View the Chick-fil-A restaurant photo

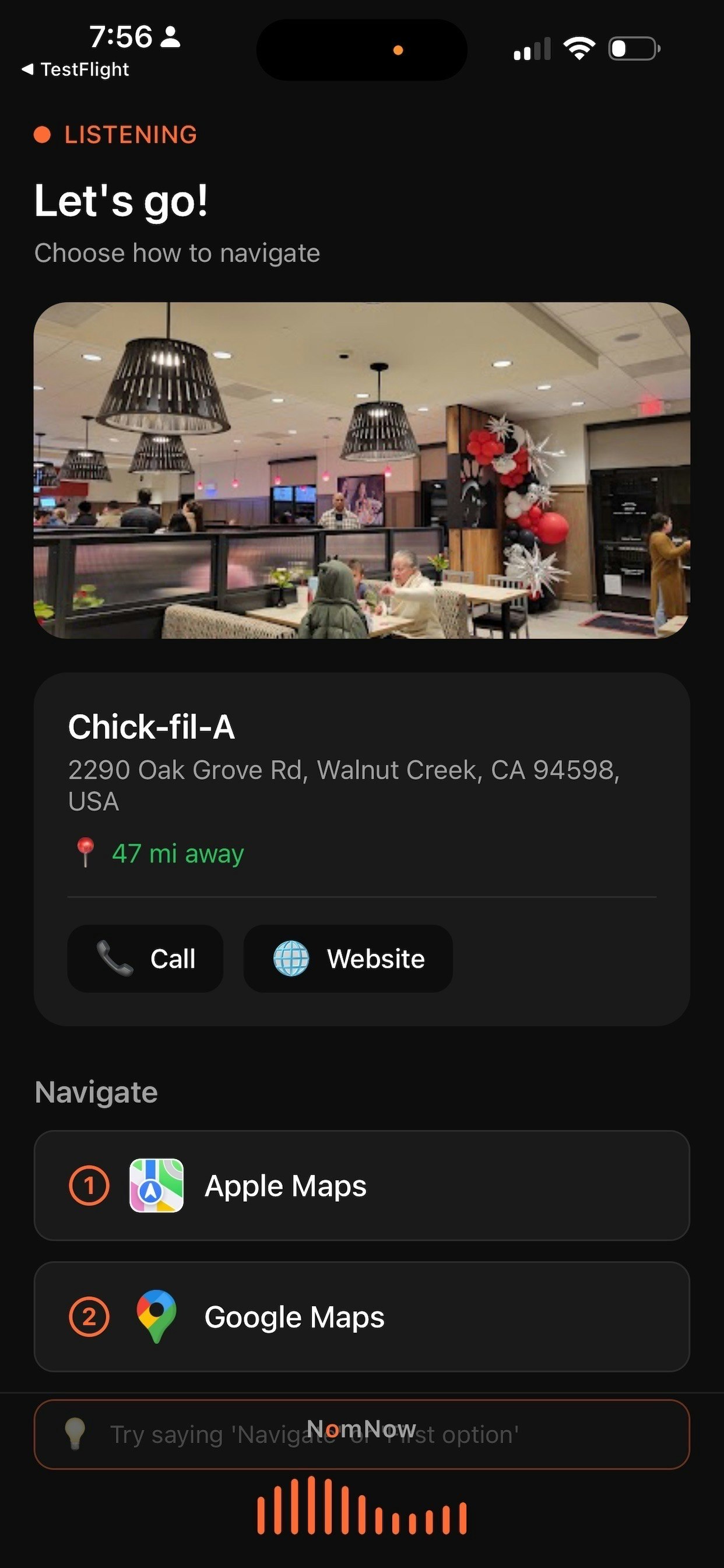(361, 470)
